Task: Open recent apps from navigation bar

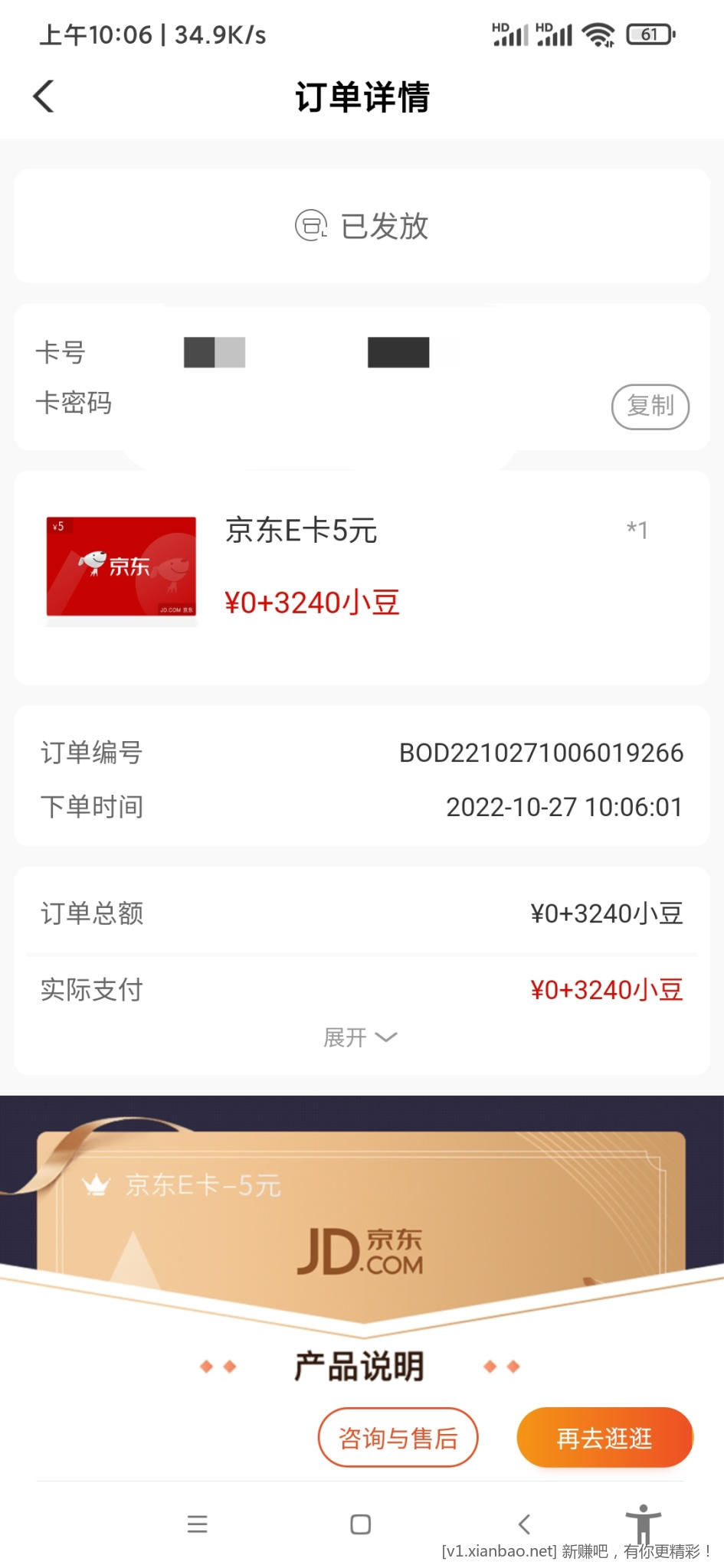Action: 197,1524
